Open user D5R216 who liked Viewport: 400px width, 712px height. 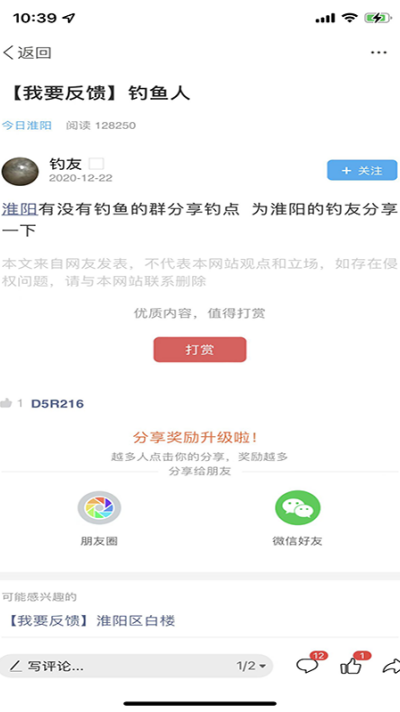point(57,404)
